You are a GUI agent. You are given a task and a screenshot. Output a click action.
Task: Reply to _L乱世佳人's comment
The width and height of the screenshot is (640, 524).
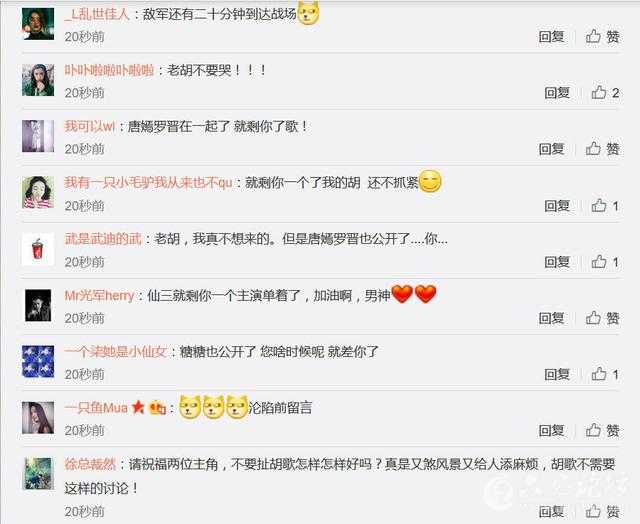tap(552, 36)
